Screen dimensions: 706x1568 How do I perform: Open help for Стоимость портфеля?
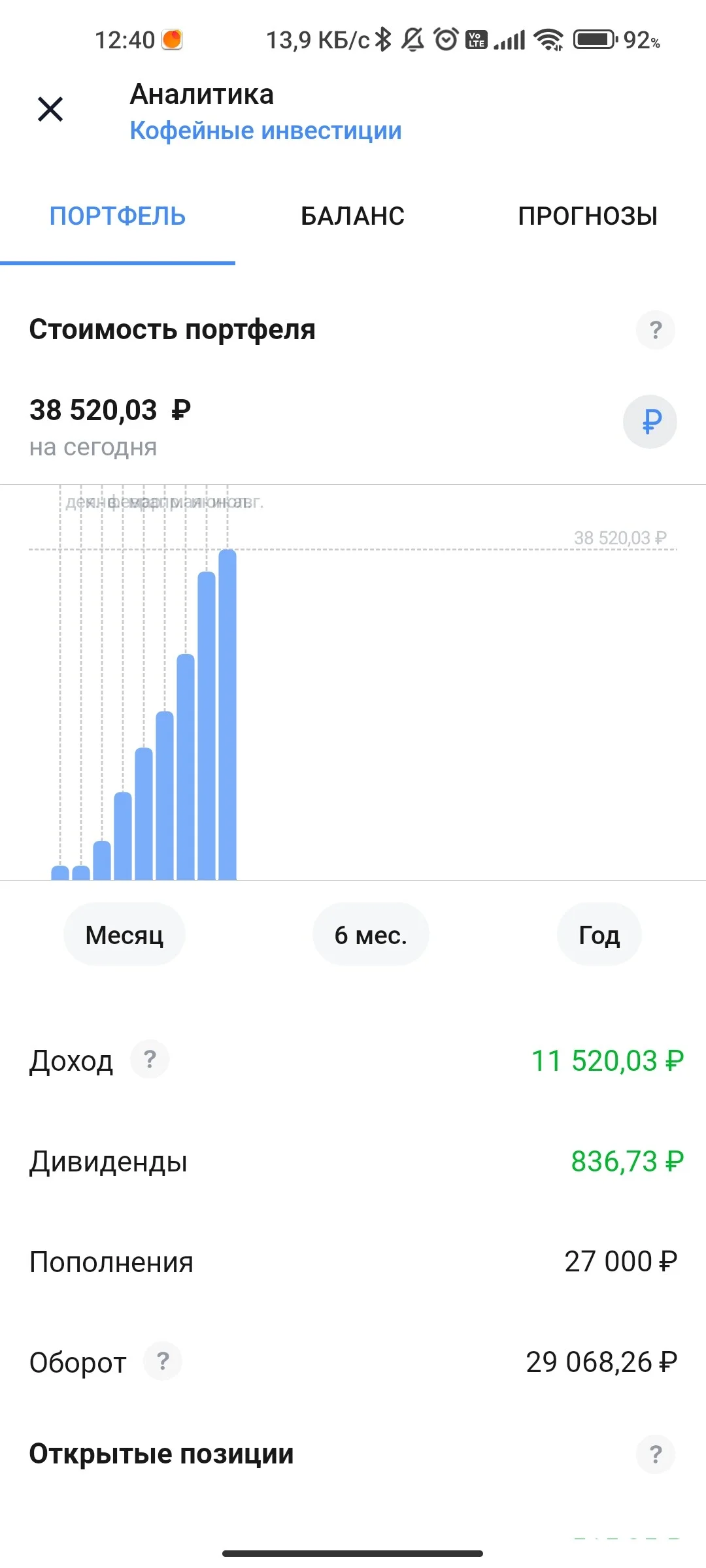click(656, 330)
